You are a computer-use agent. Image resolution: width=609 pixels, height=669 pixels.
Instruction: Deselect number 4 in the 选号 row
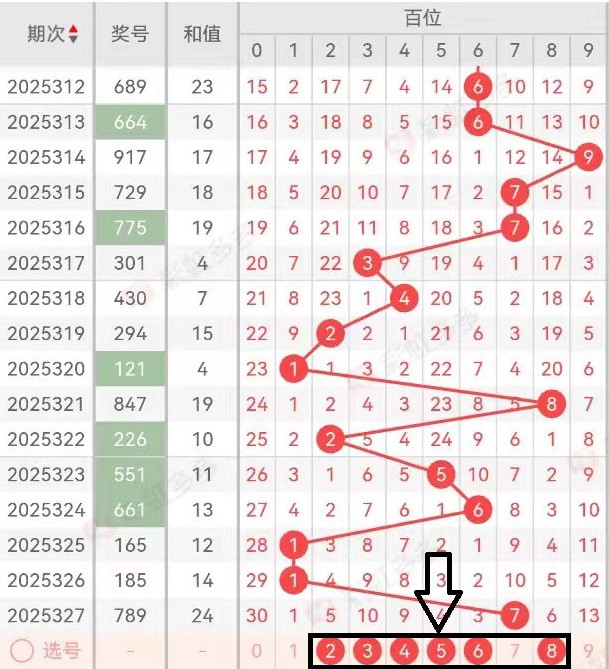pos(404,651)
